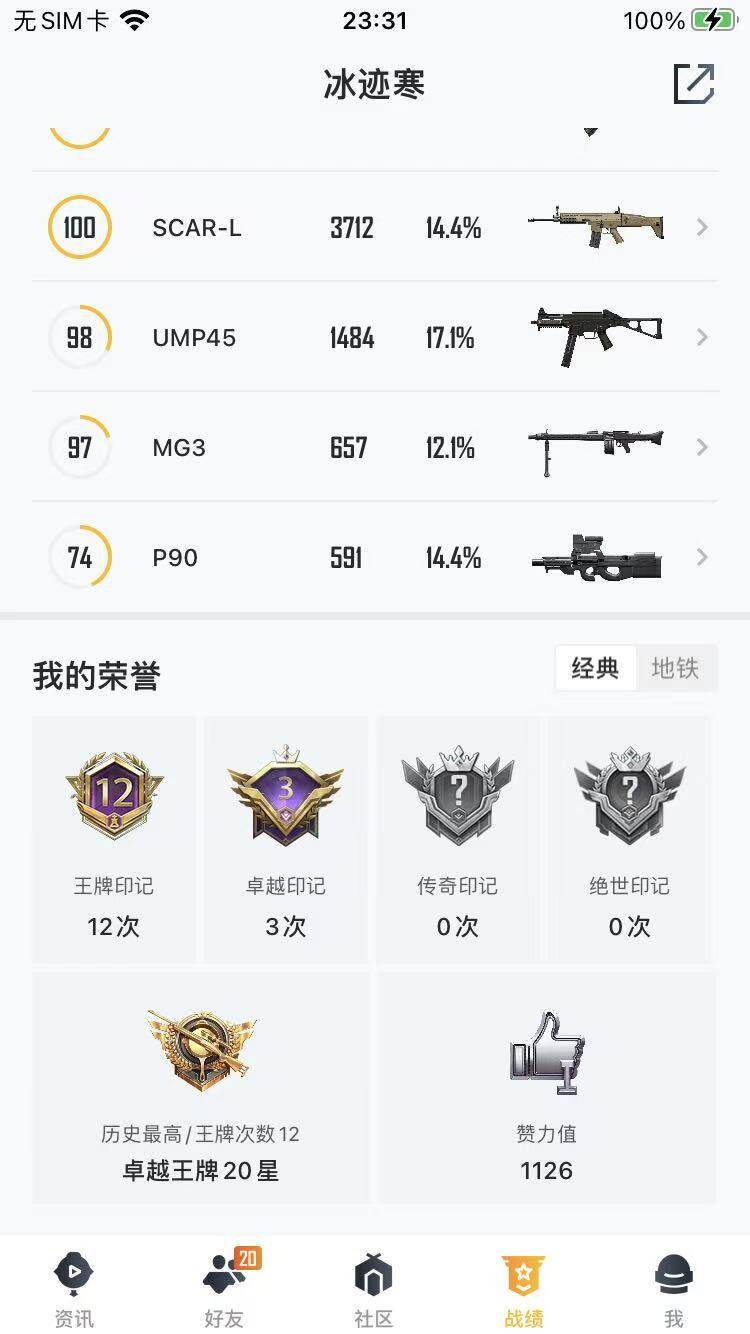Tap the circular progress ring showing 100
The height and width of the screenshot is (1334, 750).
click(79, 227)
